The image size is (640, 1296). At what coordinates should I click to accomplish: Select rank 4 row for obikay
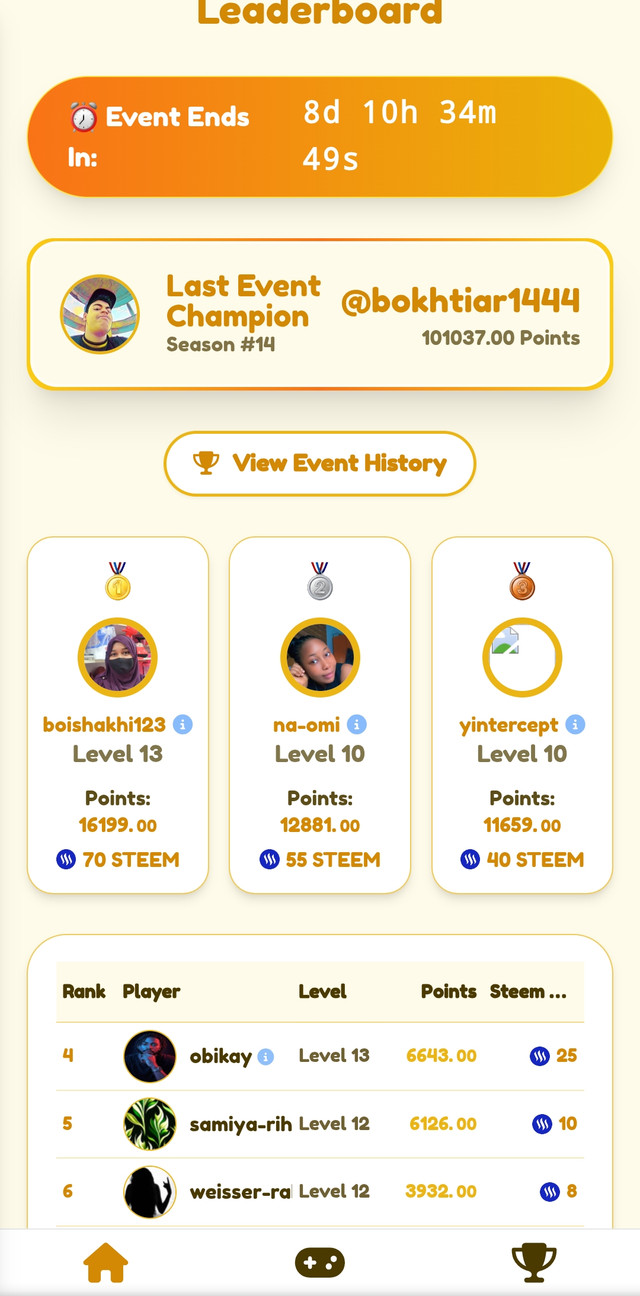320,1056
